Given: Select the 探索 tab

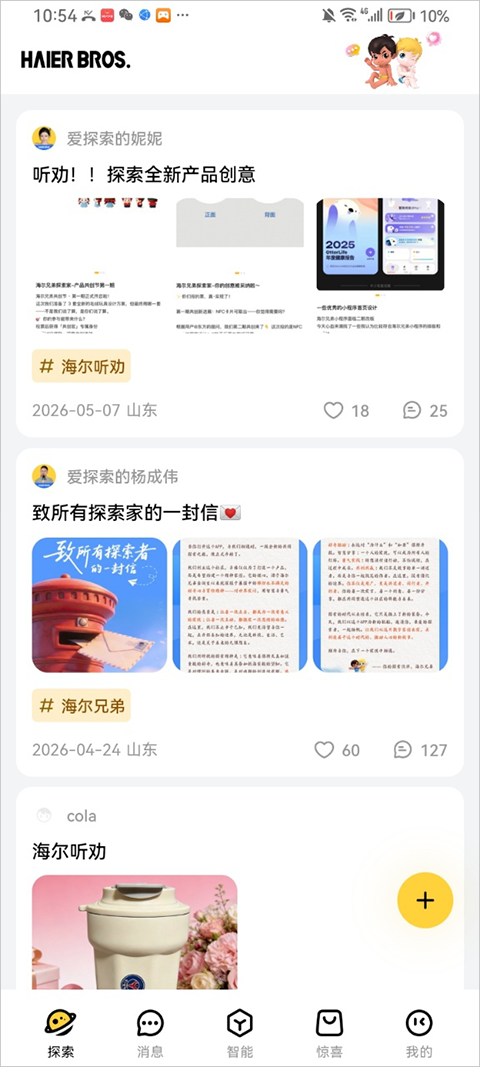Looking at the screenshot, I should pos(61,1033).
